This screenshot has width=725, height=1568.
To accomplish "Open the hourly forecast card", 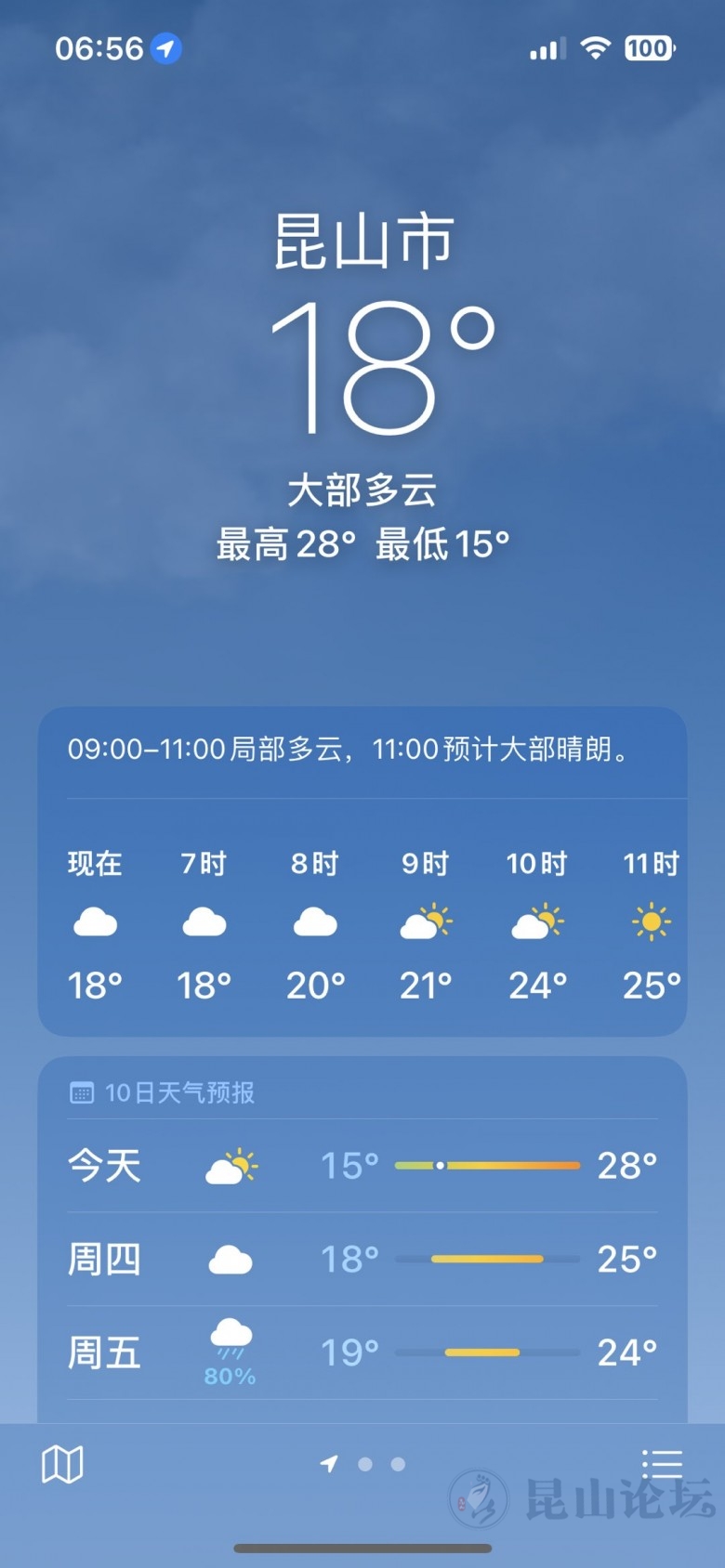I will pyautogui.click(x=362, y=920).
